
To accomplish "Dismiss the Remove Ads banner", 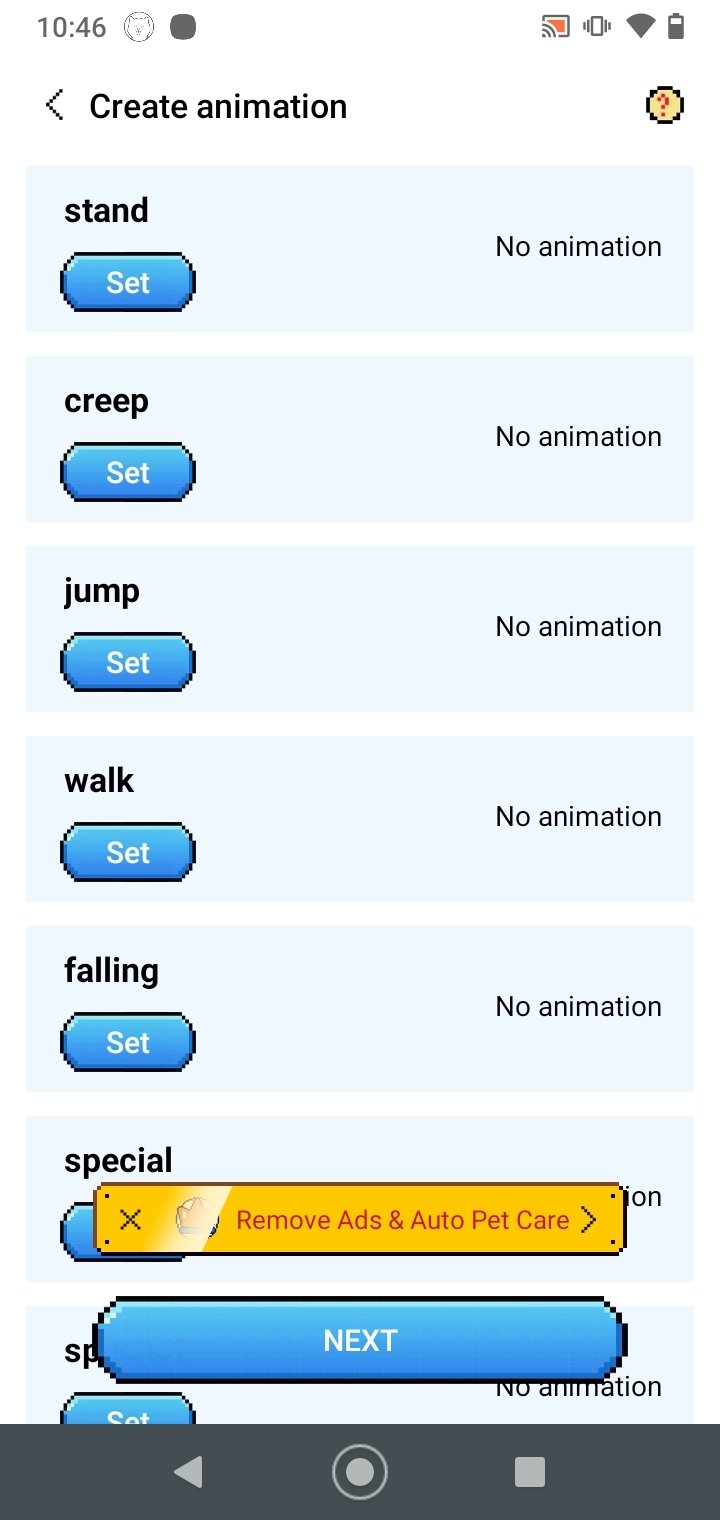I will [130, 1220].
